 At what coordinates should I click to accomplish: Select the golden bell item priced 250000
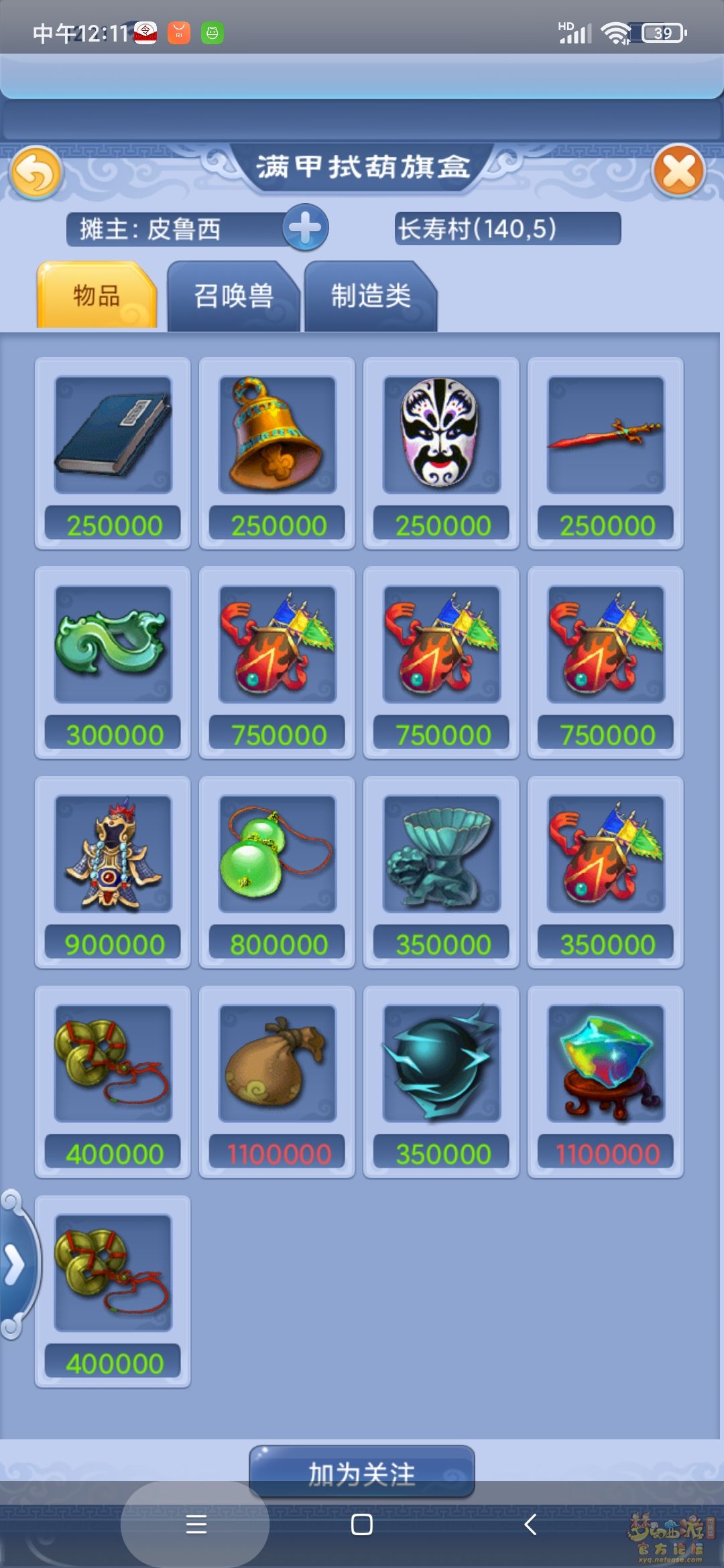coord(277,436)
